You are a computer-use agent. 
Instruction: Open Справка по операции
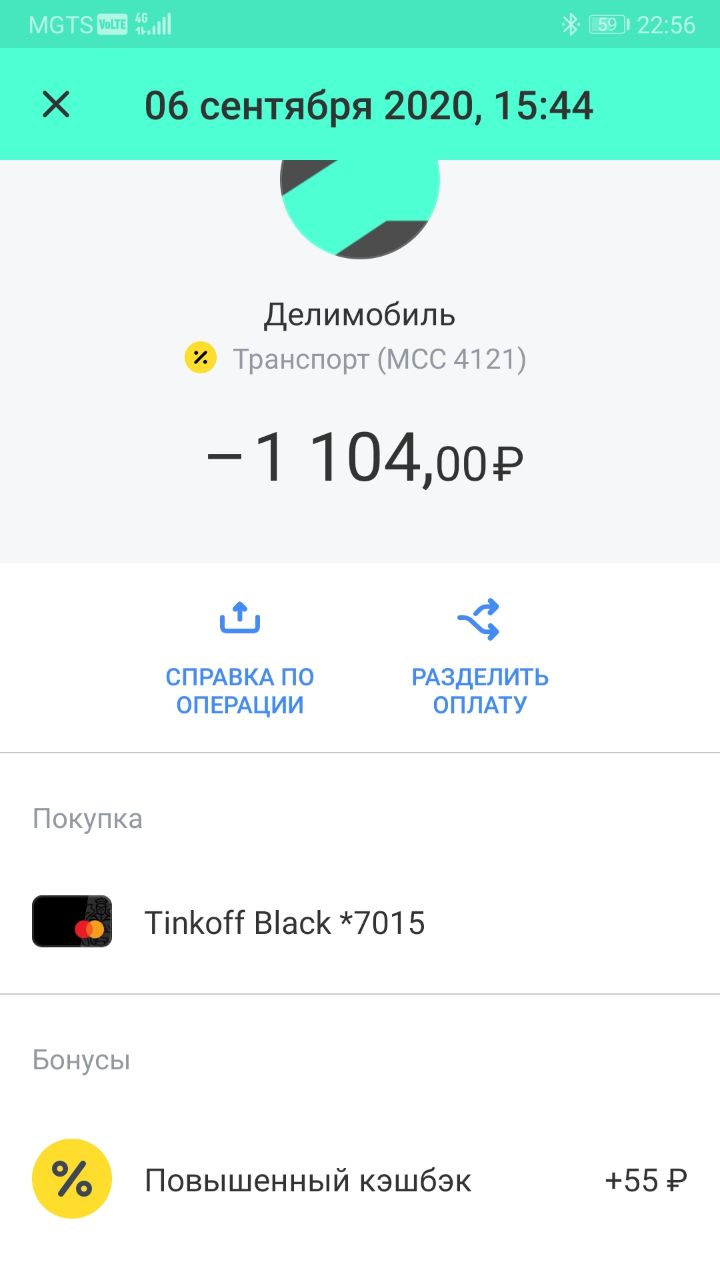(240, 658)
